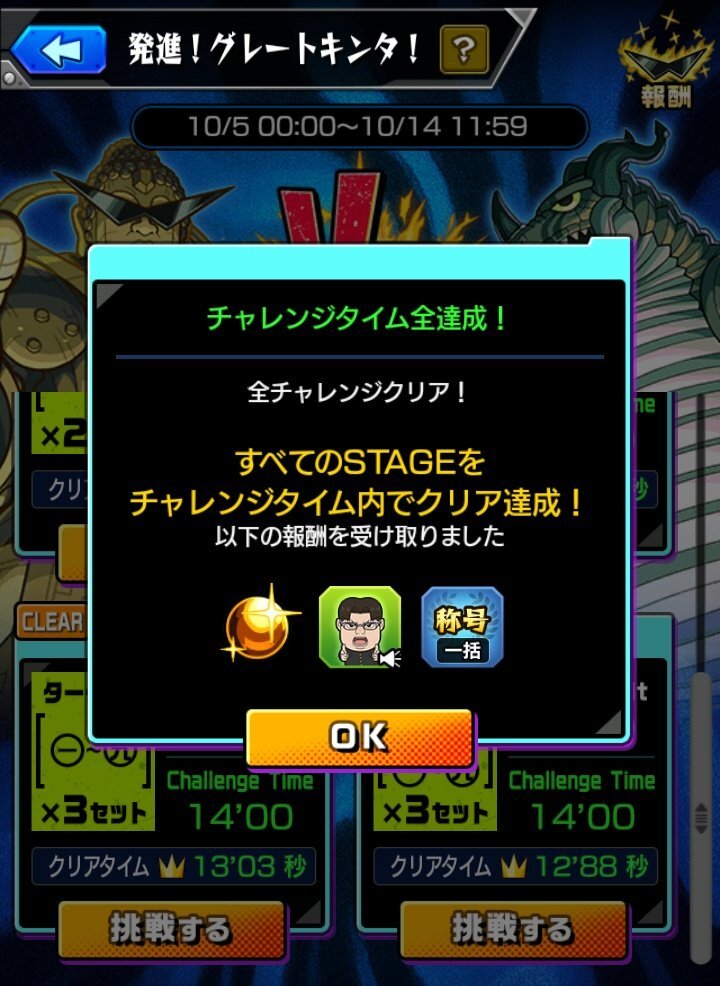Tap 挑戦する under clear time 13'03
This screenshot has height=986, width=720.
coord(171,929)
